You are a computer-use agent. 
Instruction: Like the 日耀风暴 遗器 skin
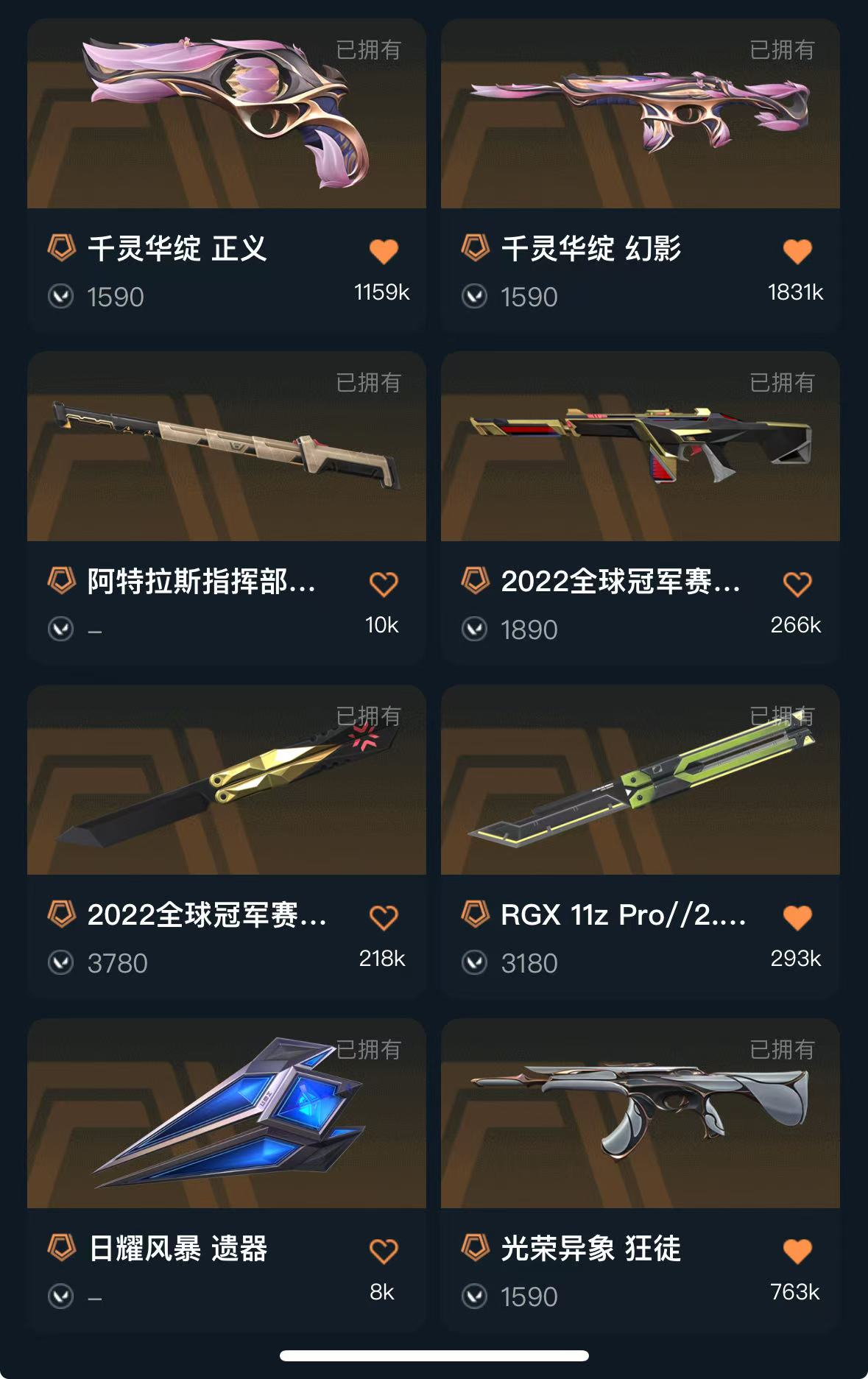tap(384, 1251)
